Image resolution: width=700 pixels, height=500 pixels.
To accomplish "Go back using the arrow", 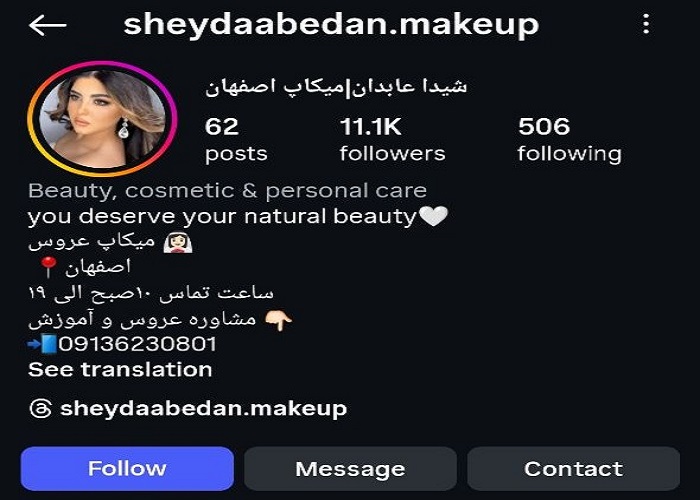I will coord(47,26).
